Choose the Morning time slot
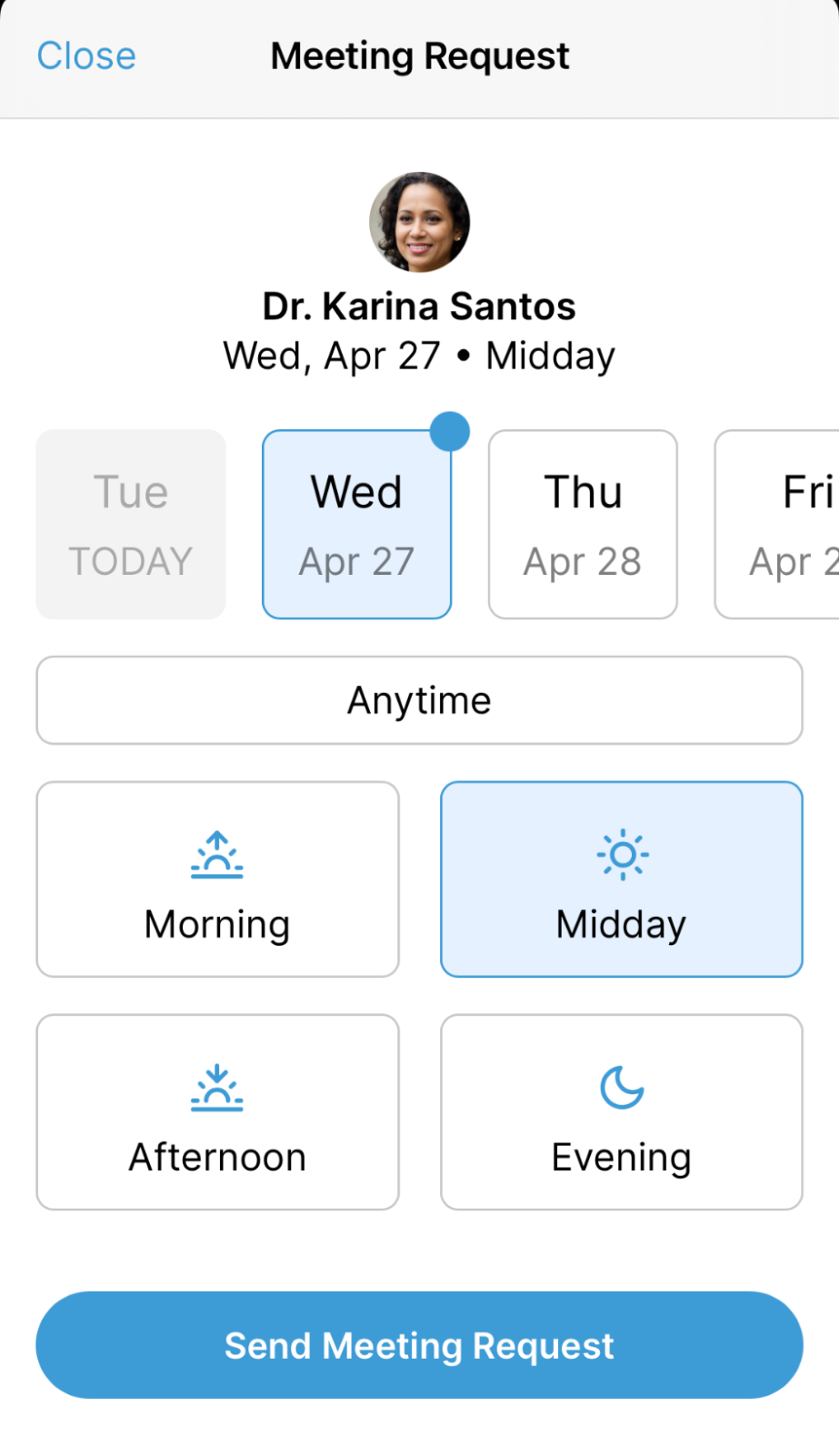 [217, 879]
